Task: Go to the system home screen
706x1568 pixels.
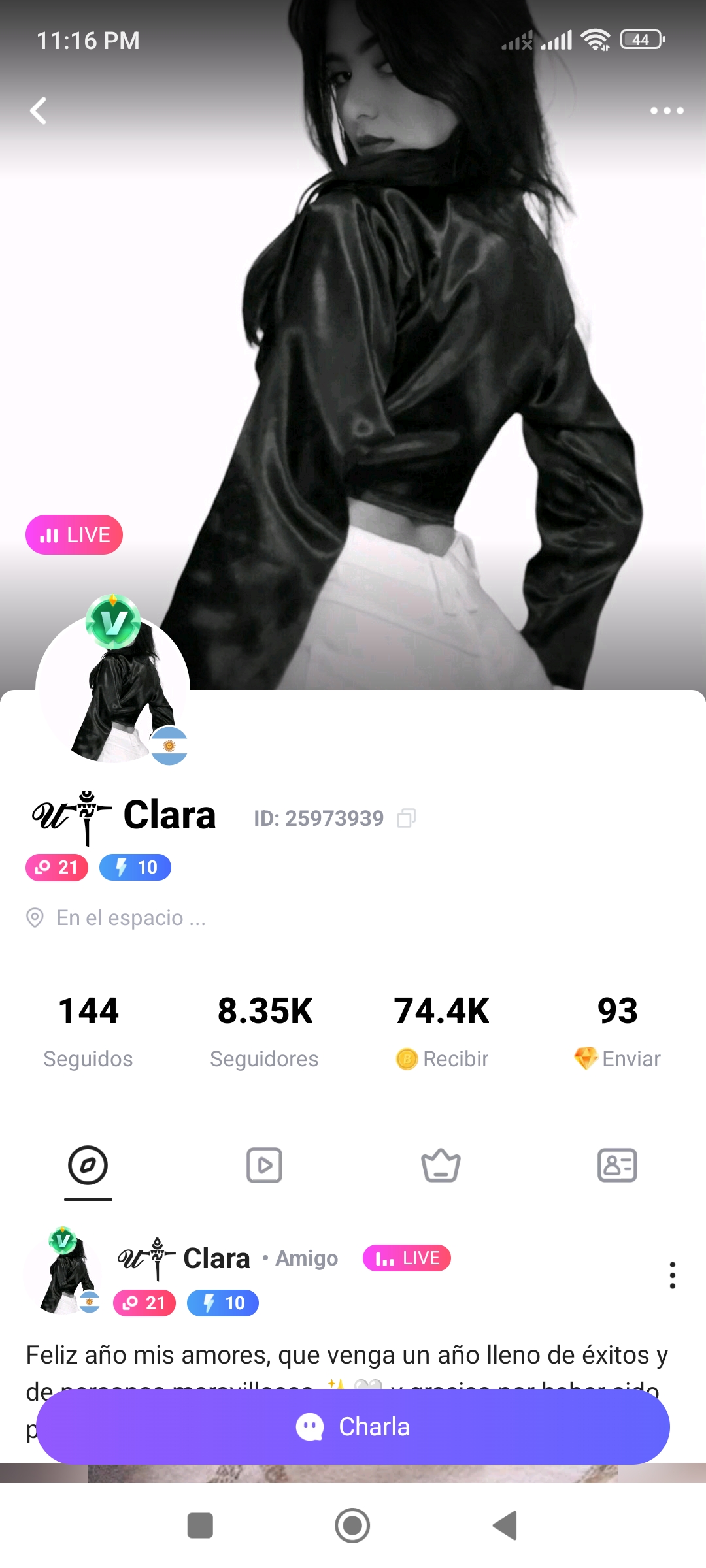Action: (x=352, y=1526)
